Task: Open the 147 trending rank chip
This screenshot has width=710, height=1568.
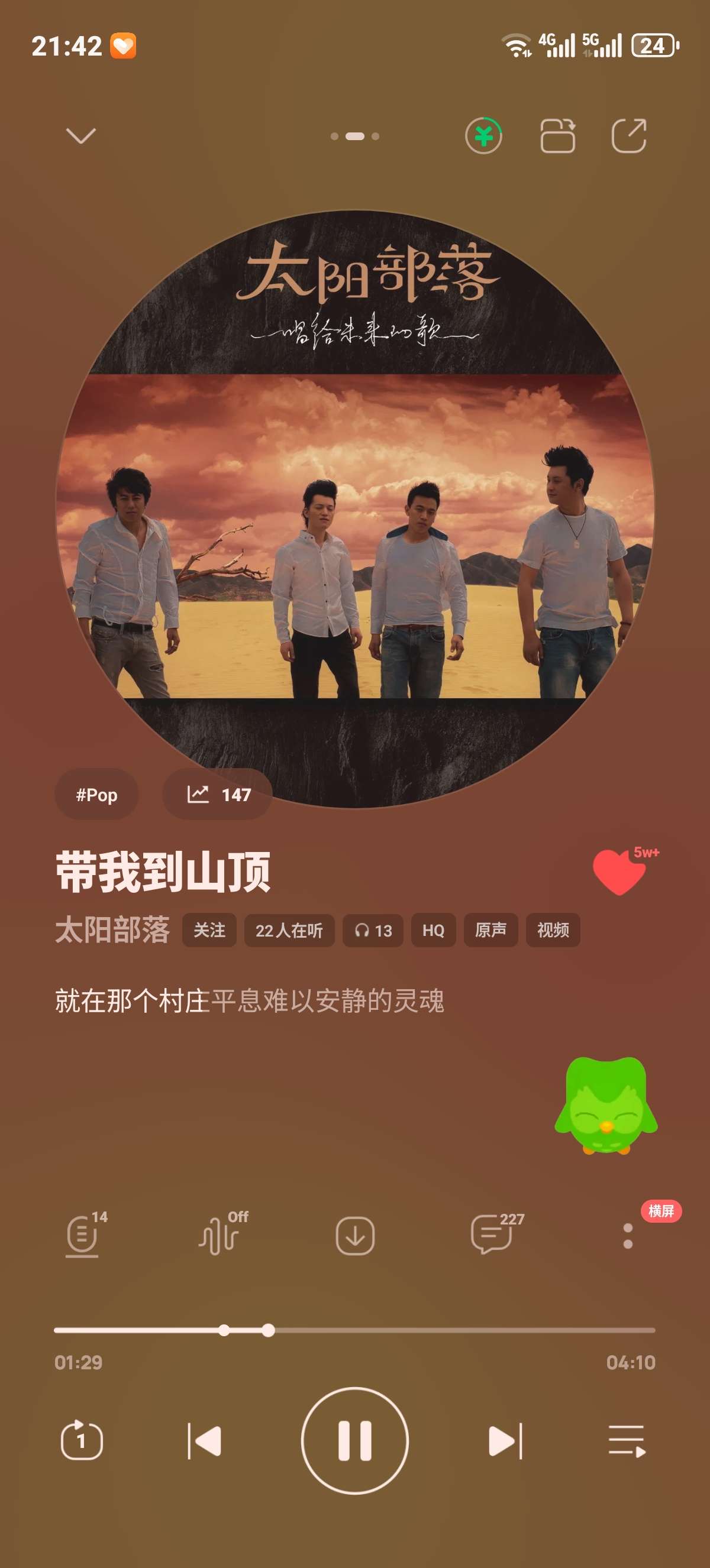Action: click(x=217, y=795)
